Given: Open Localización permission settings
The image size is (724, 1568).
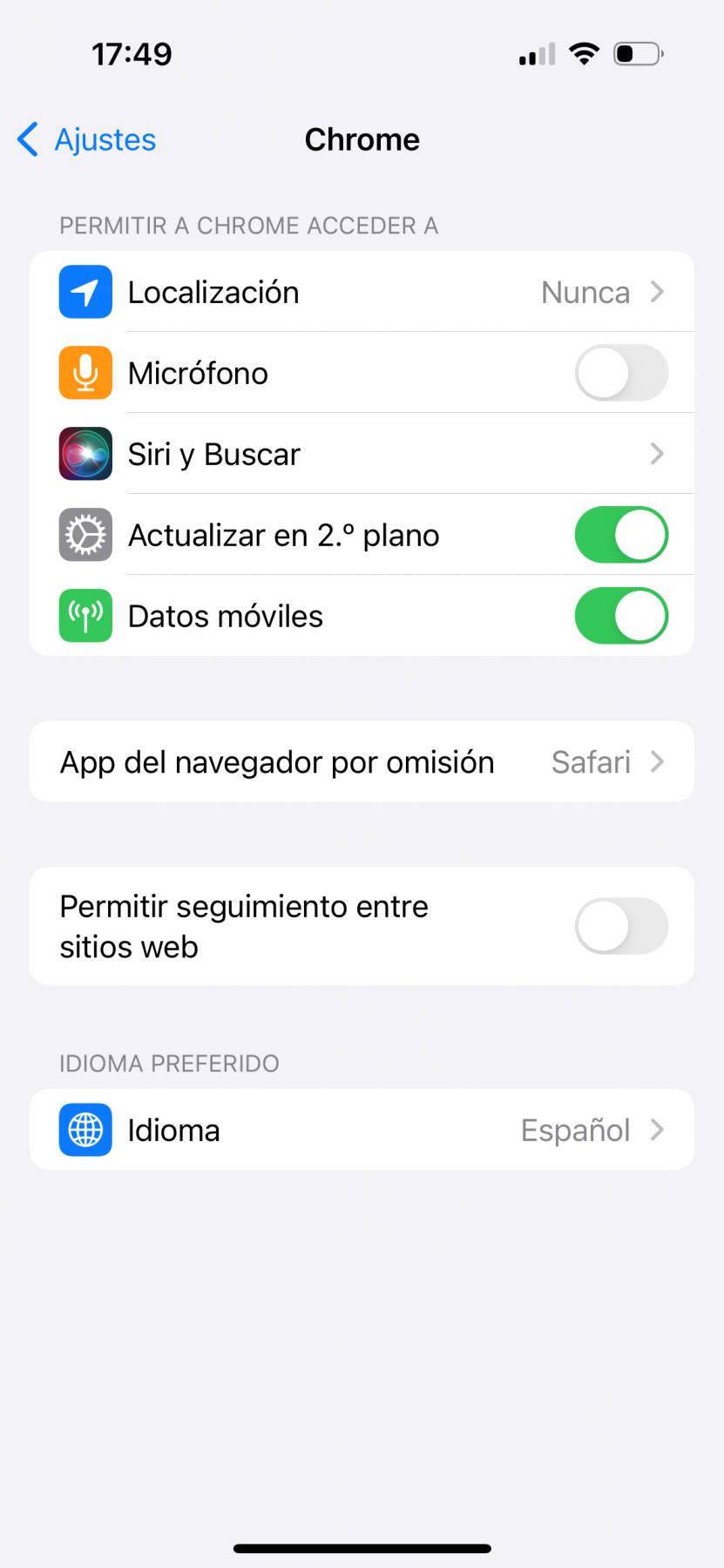Looking at the screenshot, I should (362, 293).
